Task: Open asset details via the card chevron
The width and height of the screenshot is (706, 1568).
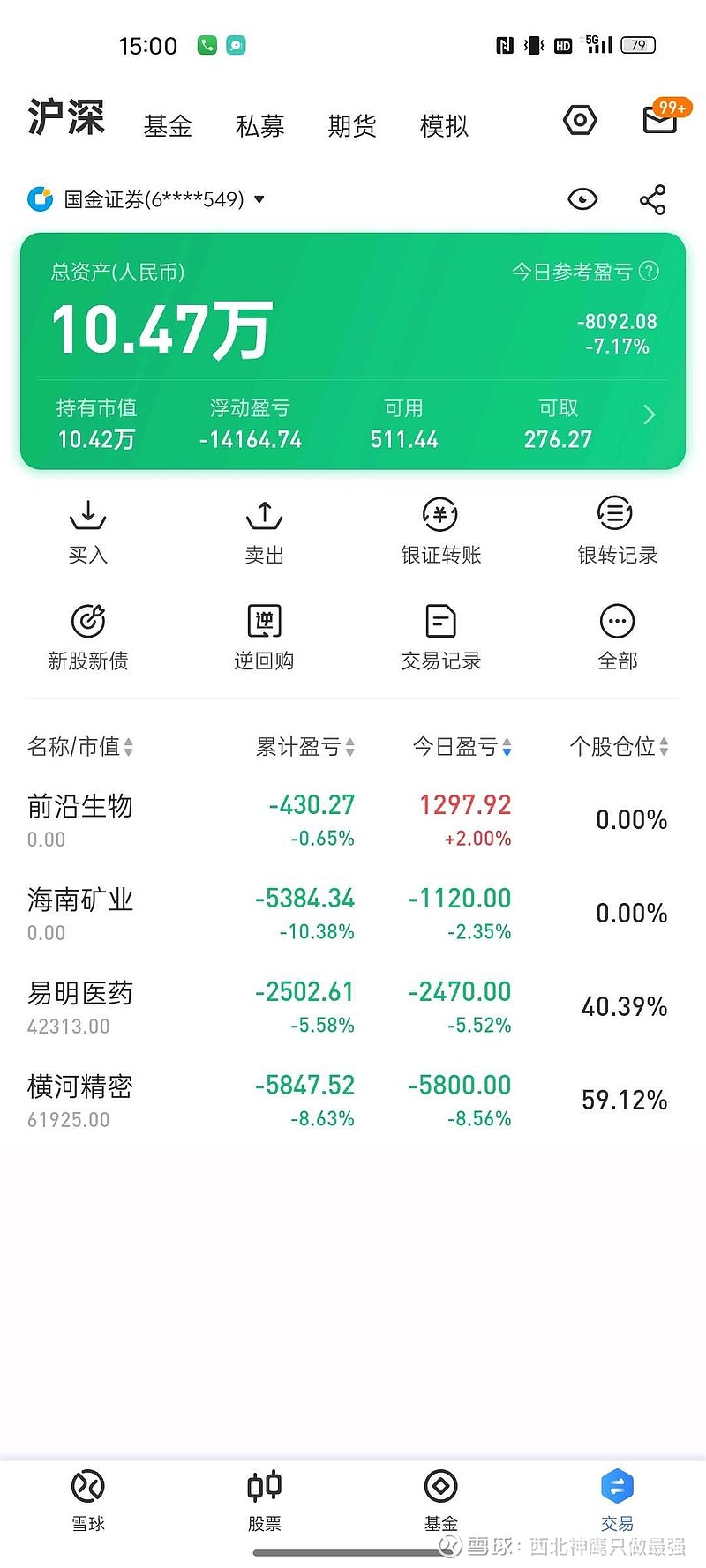Action: coord(650,414)
